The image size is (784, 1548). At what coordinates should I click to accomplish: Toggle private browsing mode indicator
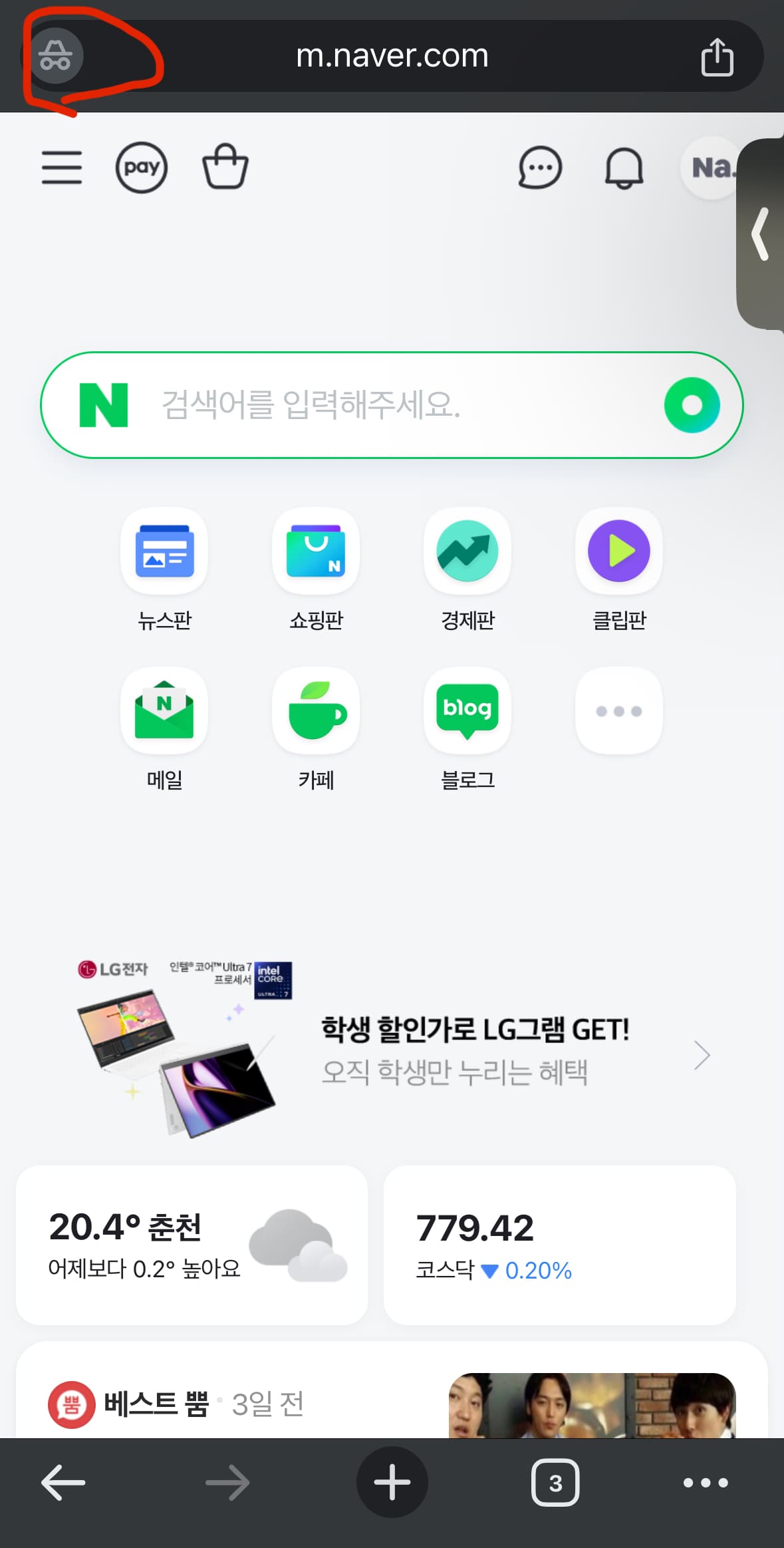click(x=57, y=57)
